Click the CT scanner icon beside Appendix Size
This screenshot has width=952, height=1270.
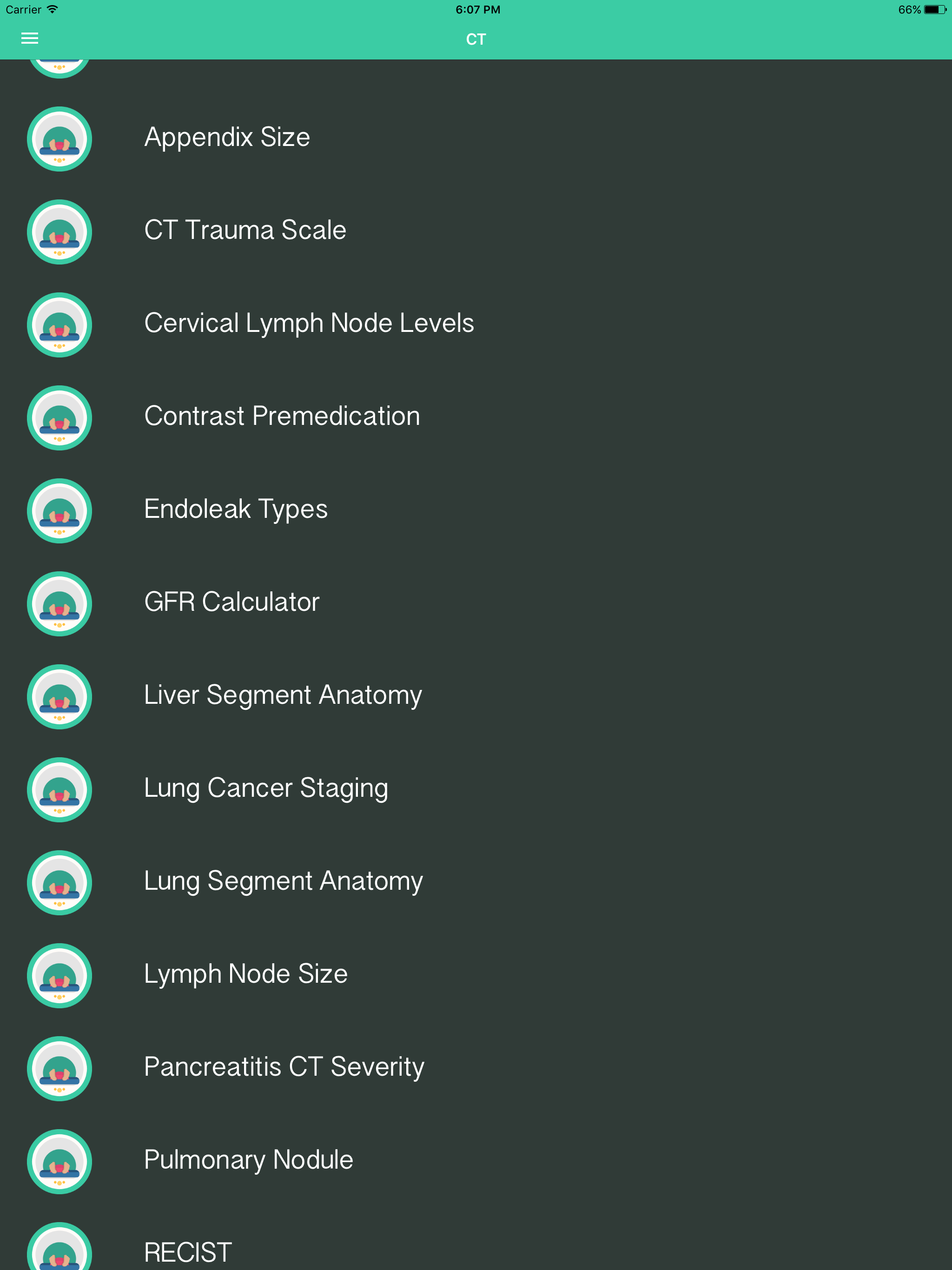tap(59, 139)
